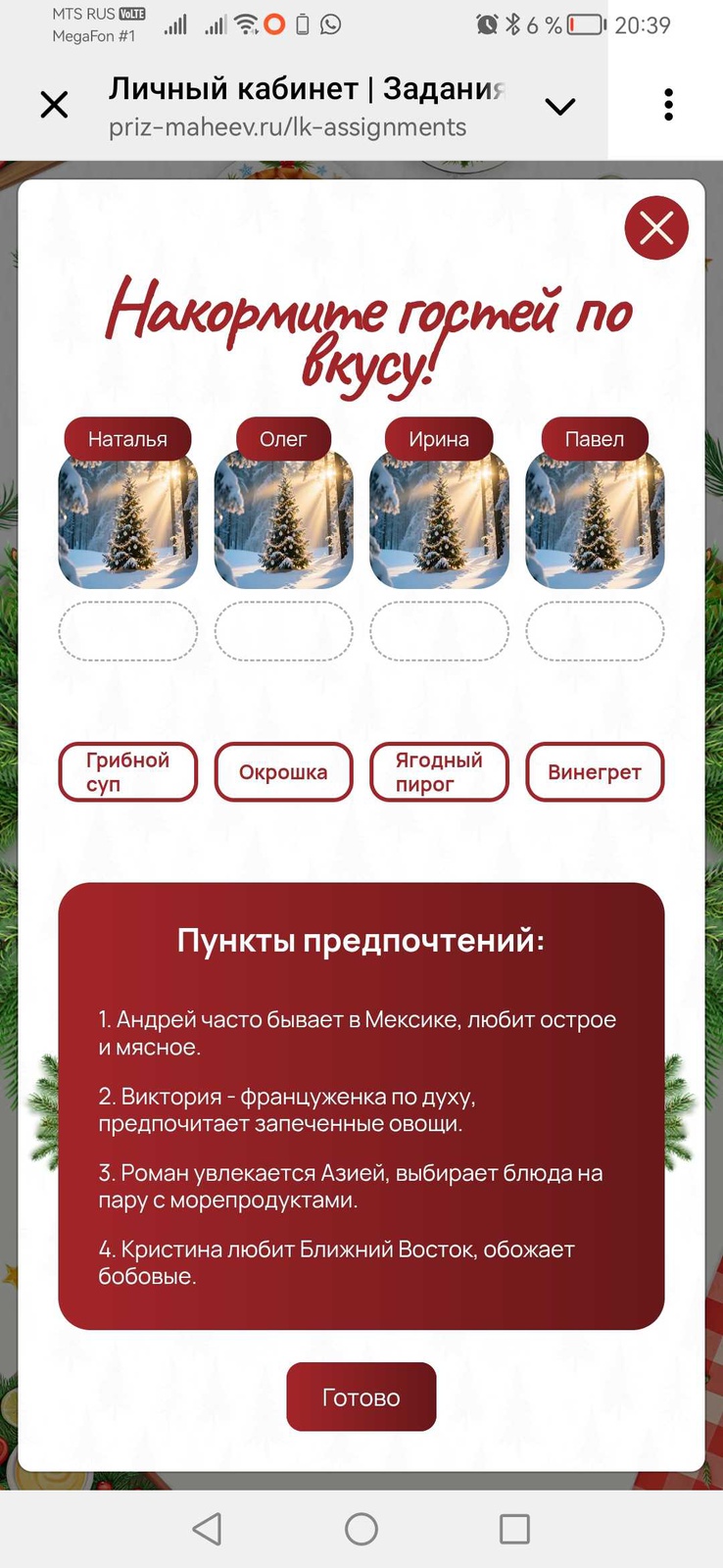Screen dimensions: 723x1568
Task: Close the browser tab with the X
Action: (54, 104)
